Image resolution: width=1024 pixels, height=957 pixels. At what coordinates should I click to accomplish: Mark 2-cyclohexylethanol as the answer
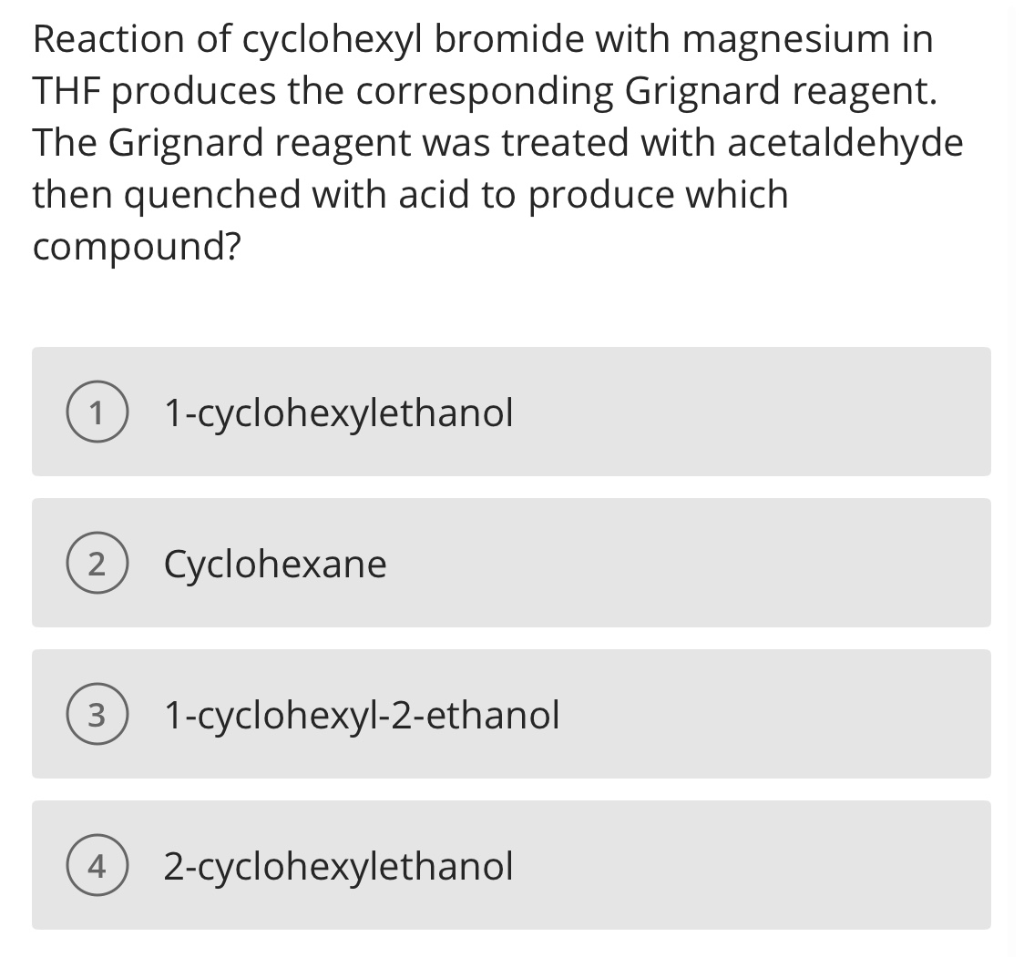tap(510, 865)
